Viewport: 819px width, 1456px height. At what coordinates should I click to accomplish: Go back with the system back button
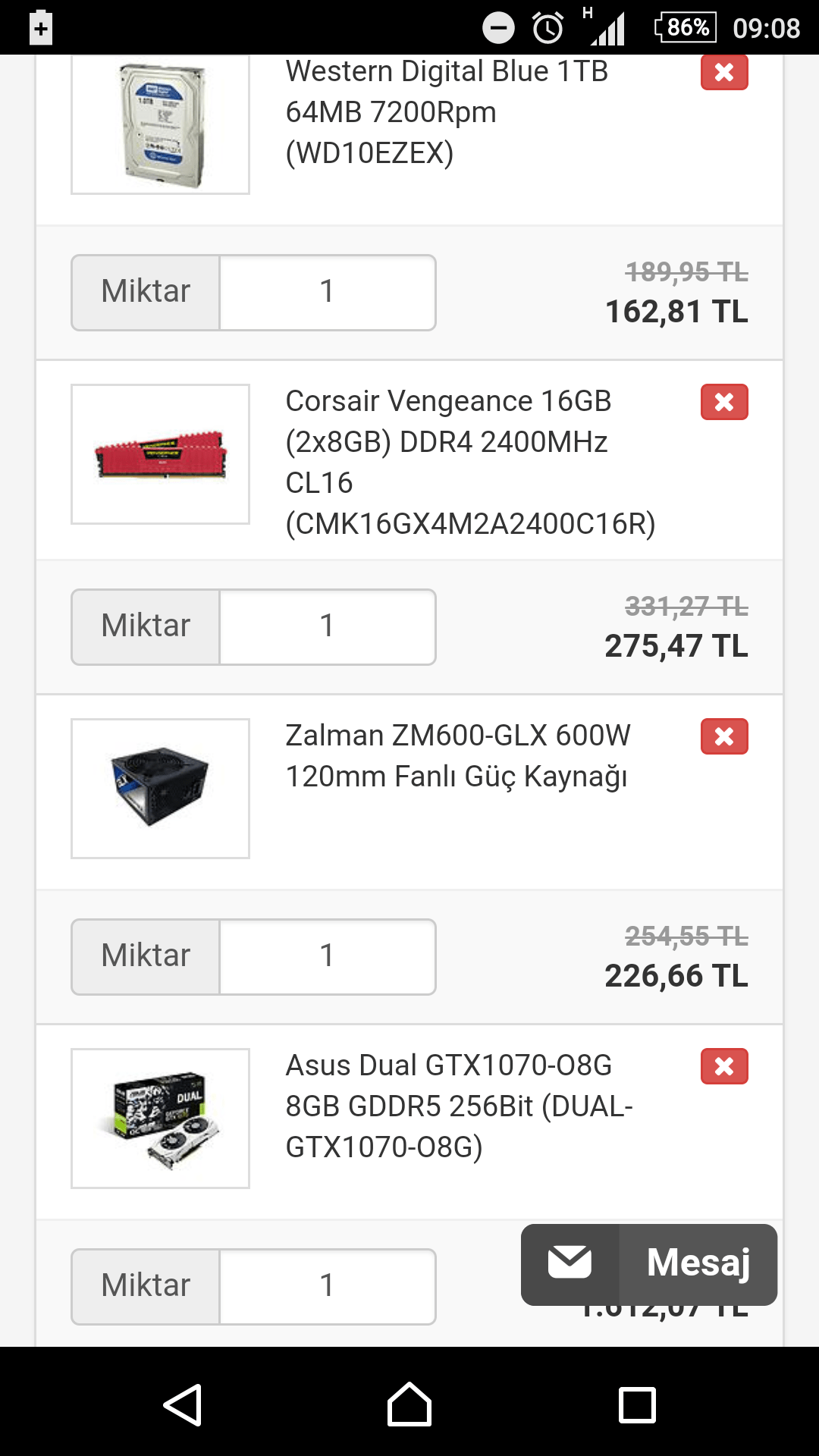click(x=183, y=1405)
